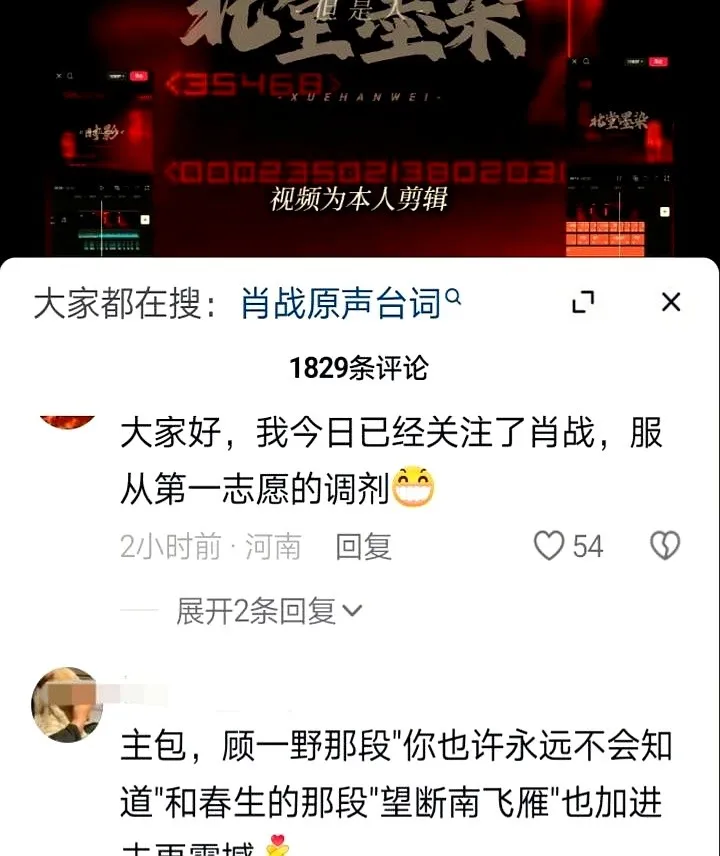
Task: Reply to the 河南 comment about 肖战
Action: pos(363,546)
